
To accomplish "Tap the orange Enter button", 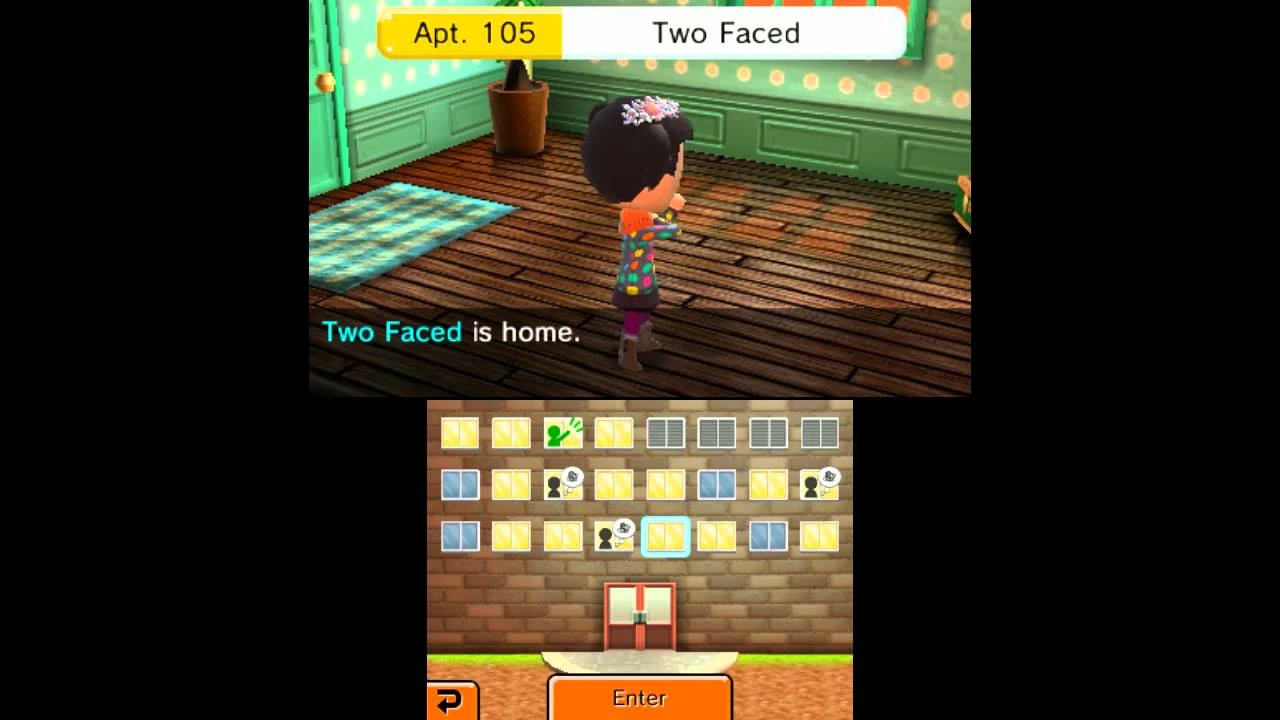I will pyautogui.click(x=639, y=698).
